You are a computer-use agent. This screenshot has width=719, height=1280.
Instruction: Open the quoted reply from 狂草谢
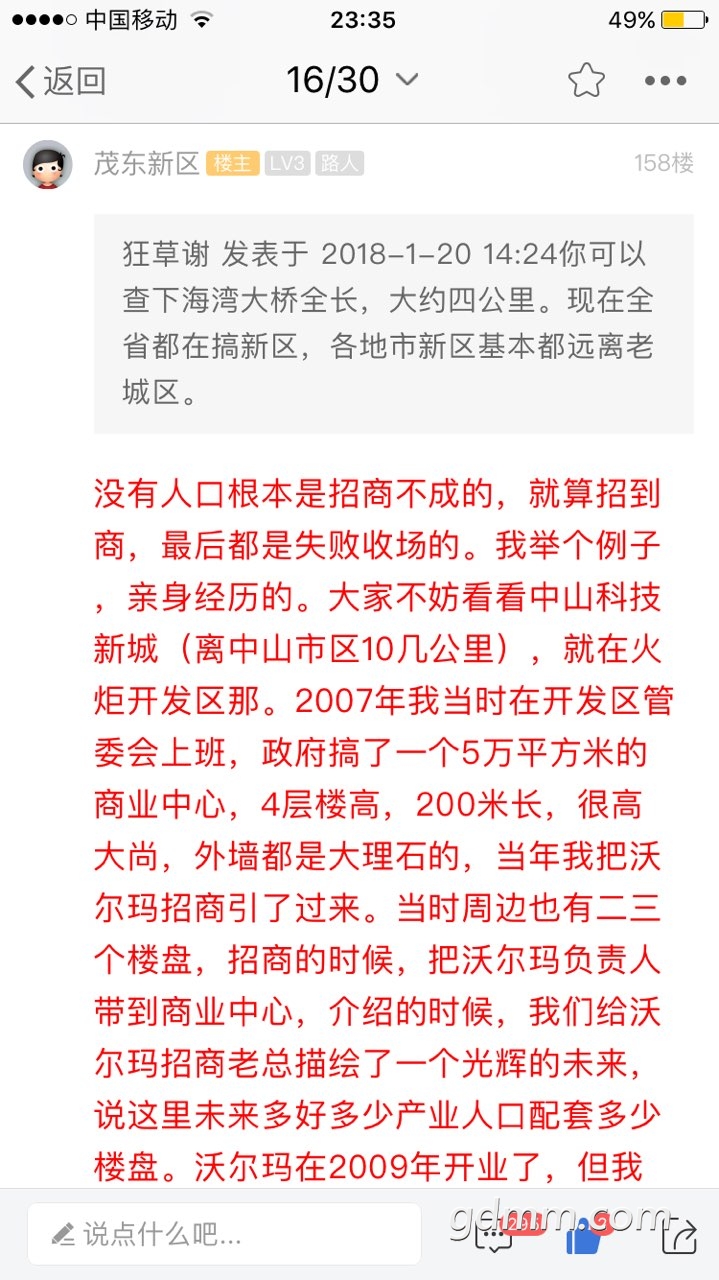pos(394,323)
